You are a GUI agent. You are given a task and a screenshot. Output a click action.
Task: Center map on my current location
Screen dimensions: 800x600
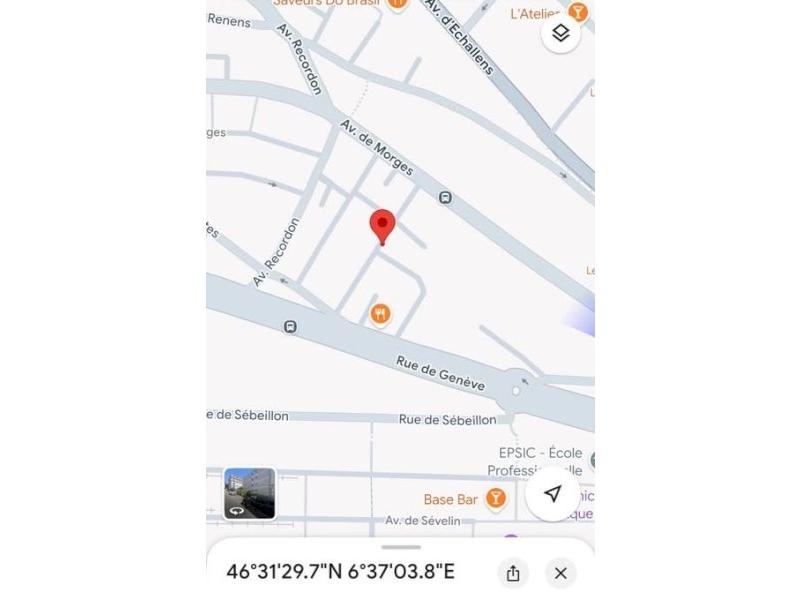pyautogui.click(x=552, y=493)
